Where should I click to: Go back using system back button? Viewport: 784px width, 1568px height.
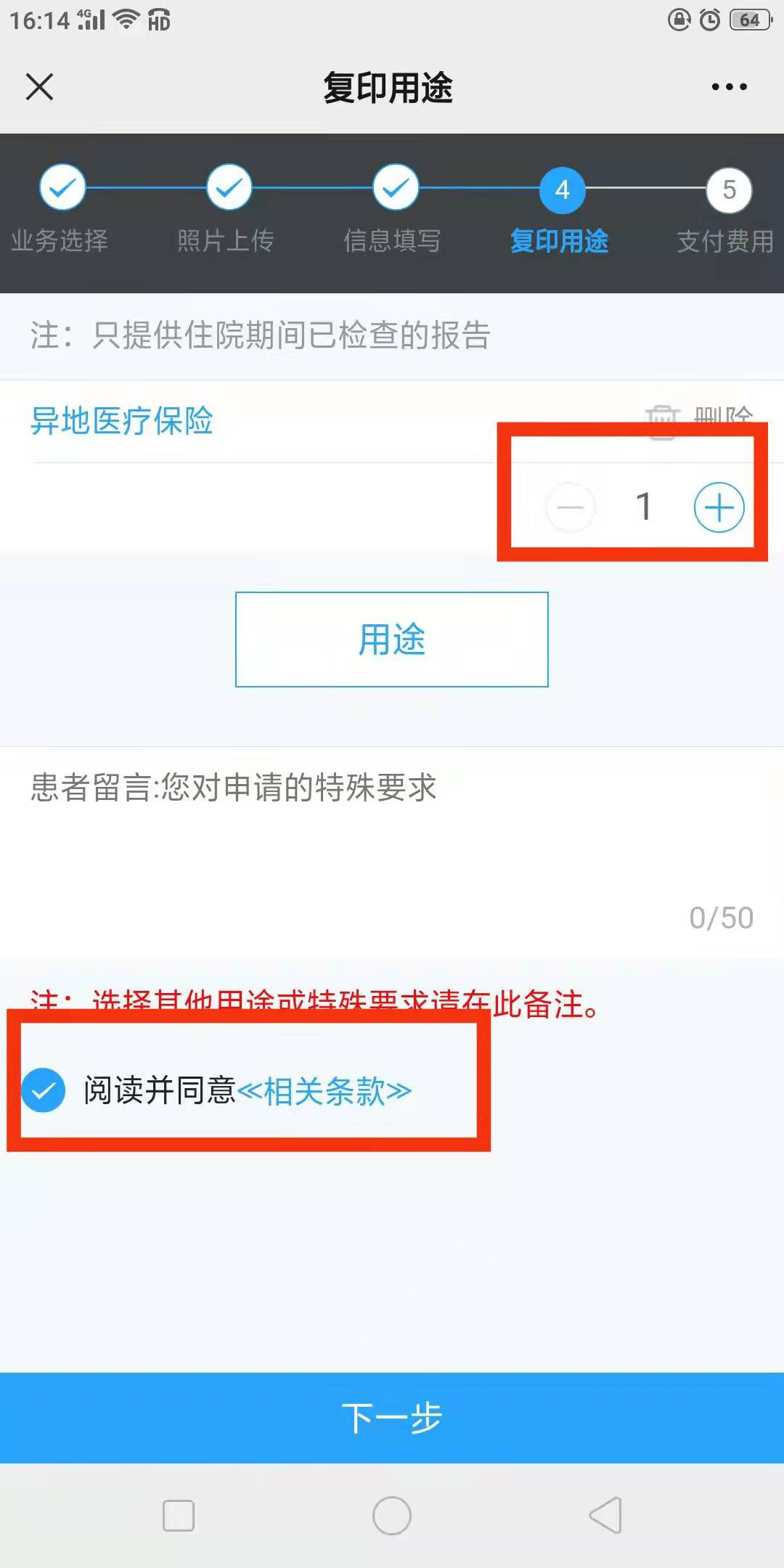pos(605,1516)
